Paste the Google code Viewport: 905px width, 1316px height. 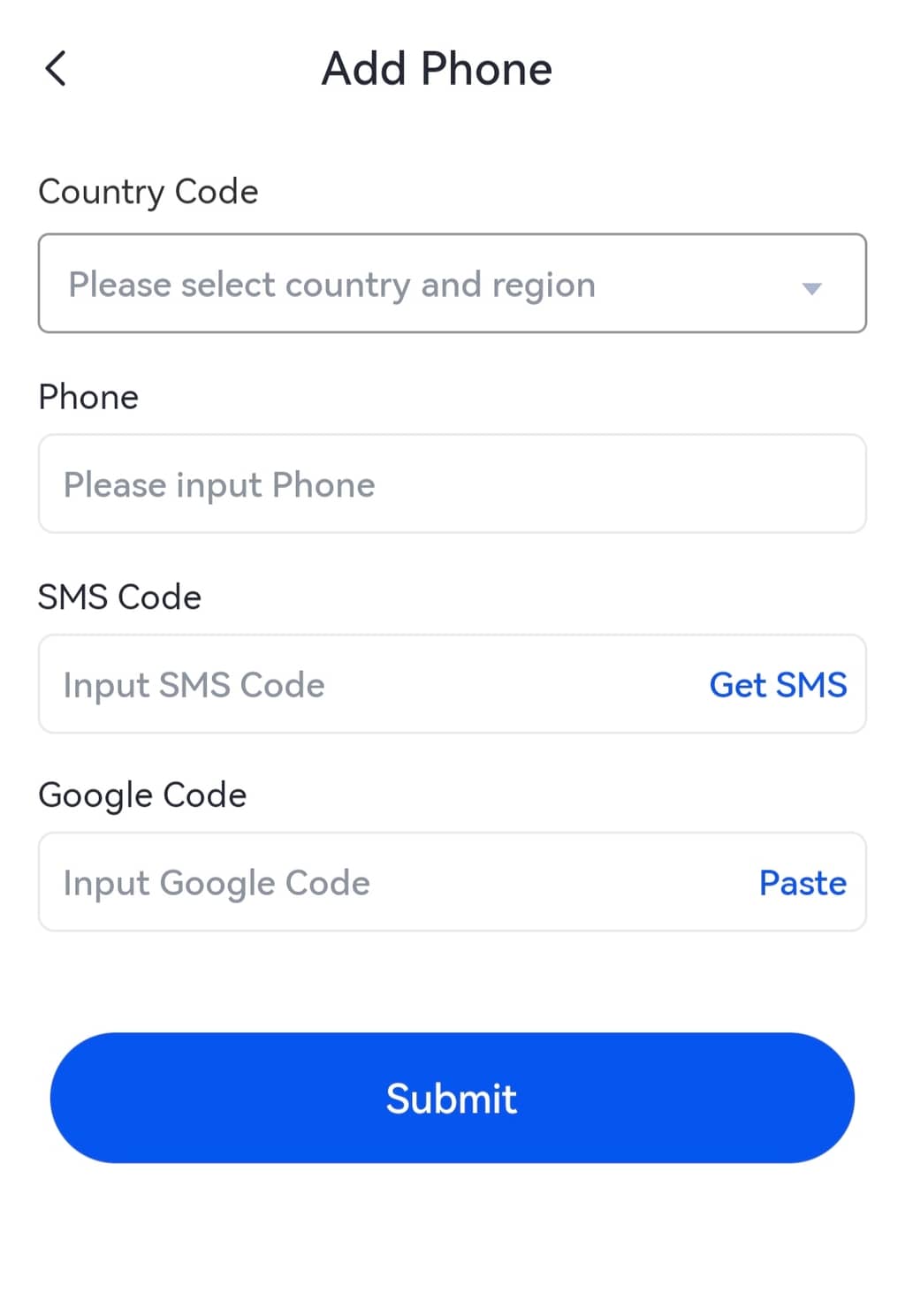click(x=802, y=883)
